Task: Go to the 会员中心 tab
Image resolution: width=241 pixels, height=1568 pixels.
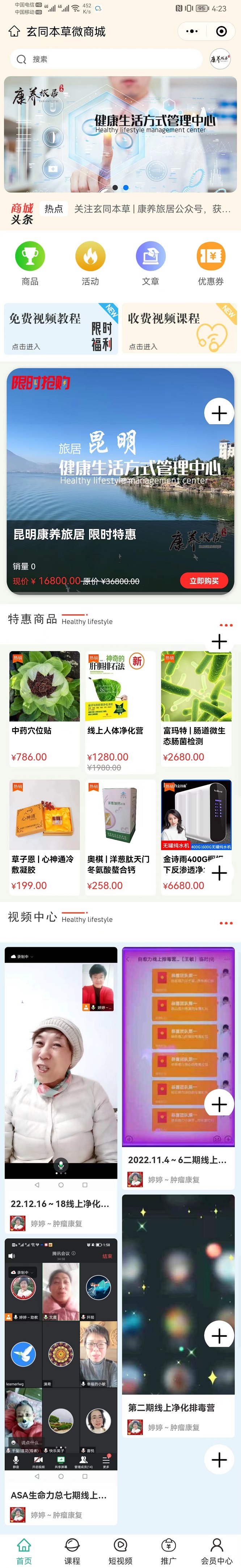Action: click(217, 1550)
